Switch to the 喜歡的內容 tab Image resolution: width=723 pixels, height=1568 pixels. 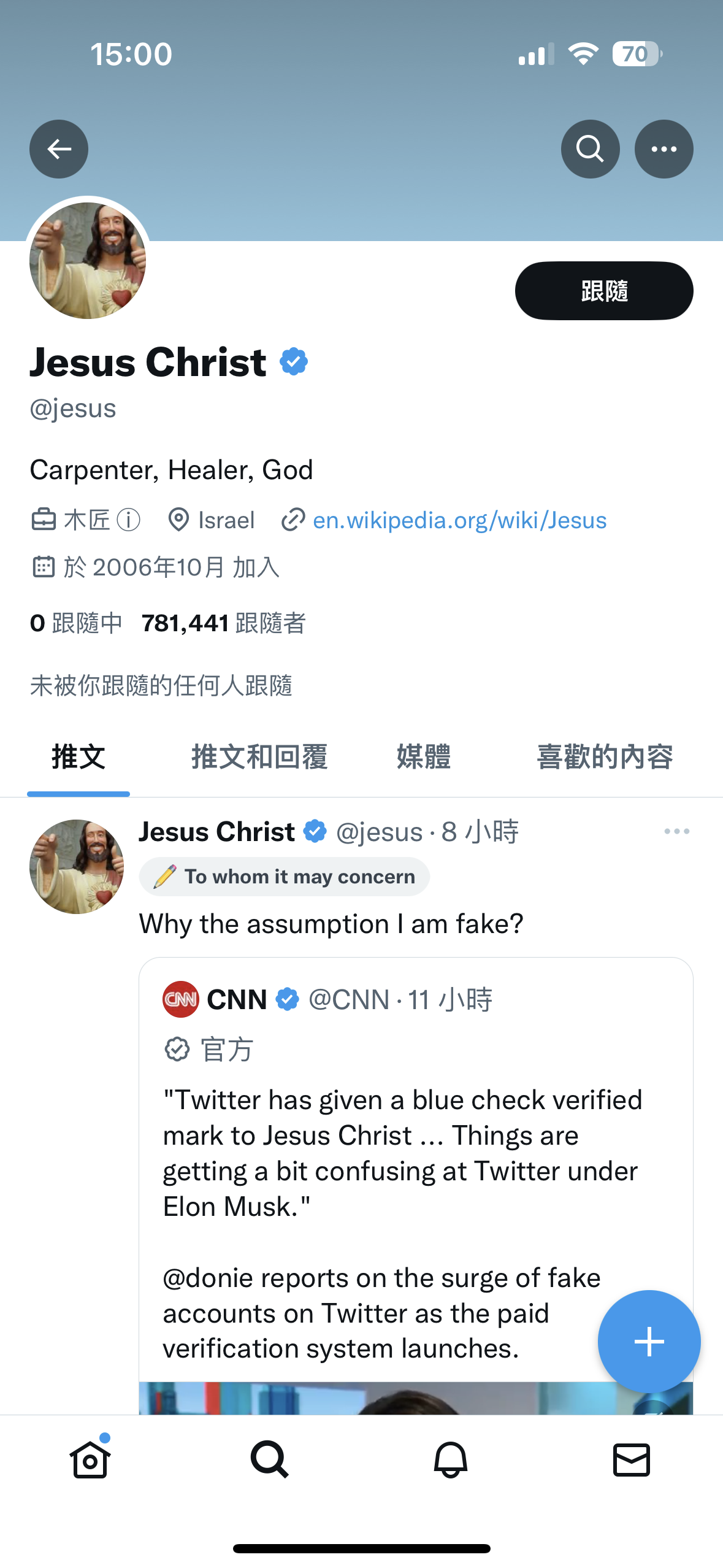point(605,757)
